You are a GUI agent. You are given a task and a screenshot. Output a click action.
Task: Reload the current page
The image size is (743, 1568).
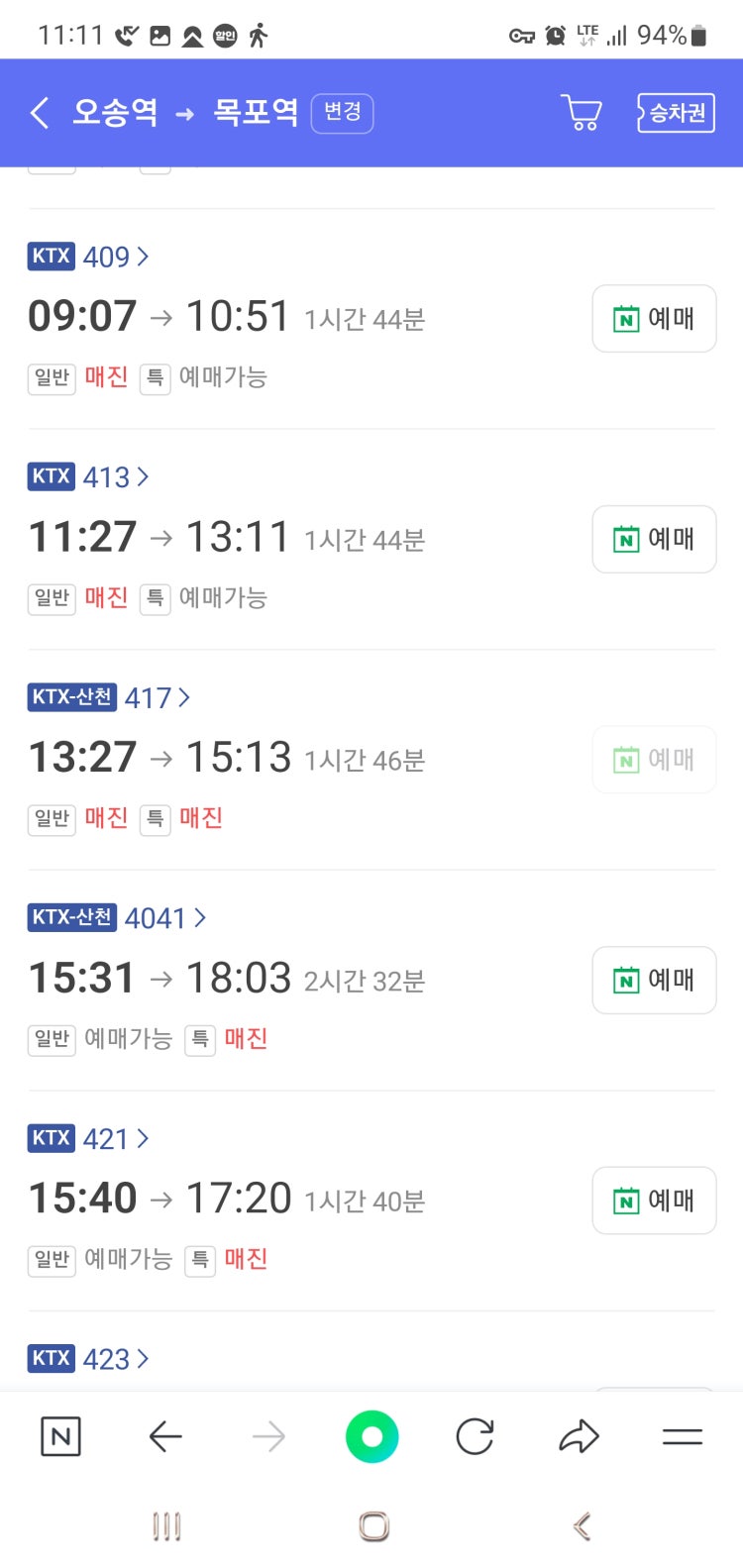point(475,1436)
